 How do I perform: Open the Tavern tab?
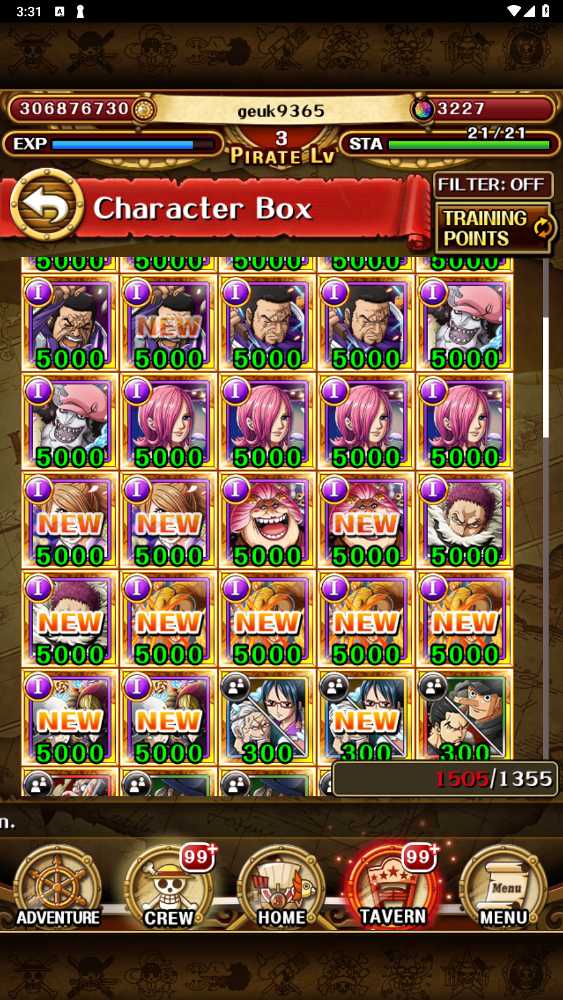click(x=393, y=886)
